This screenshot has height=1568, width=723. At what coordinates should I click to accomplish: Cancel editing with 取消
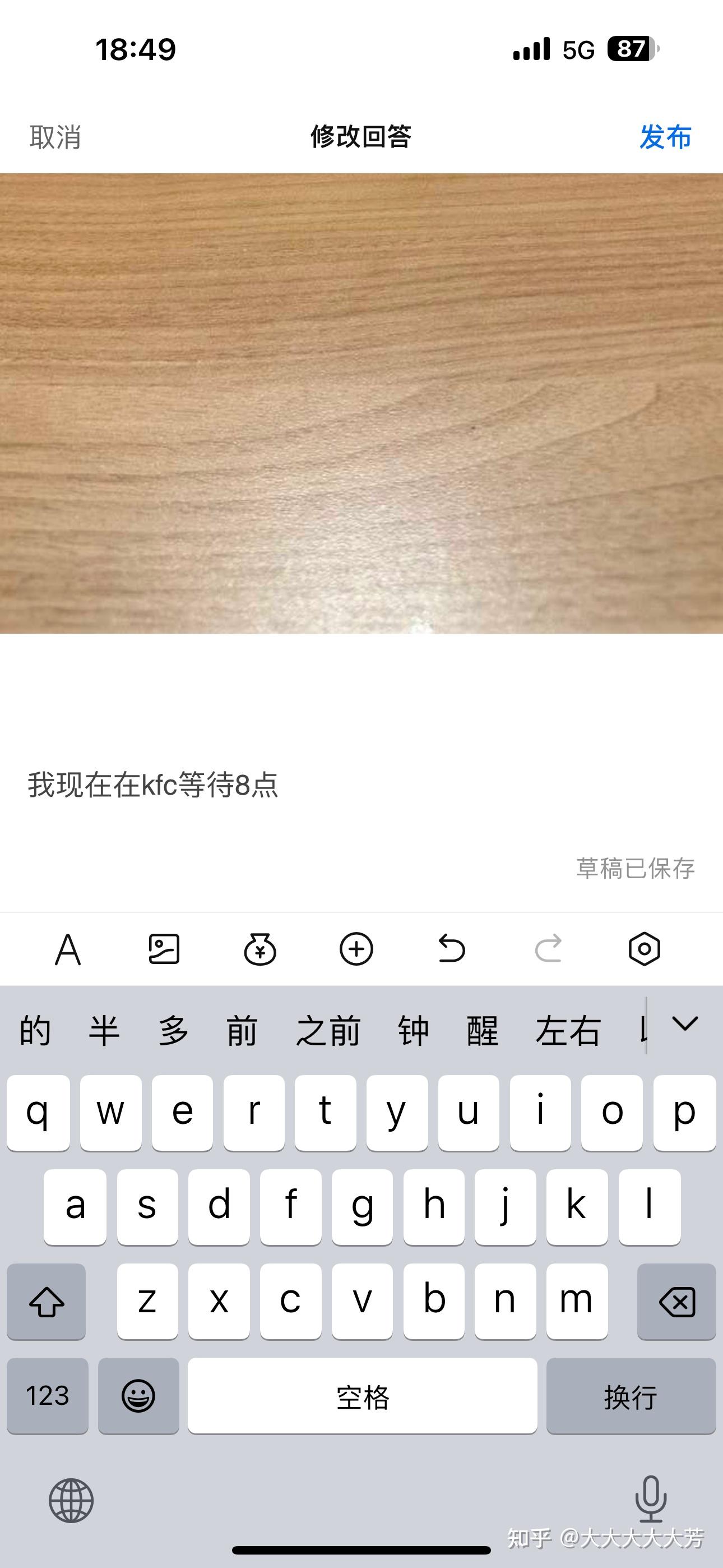point(55,137)
